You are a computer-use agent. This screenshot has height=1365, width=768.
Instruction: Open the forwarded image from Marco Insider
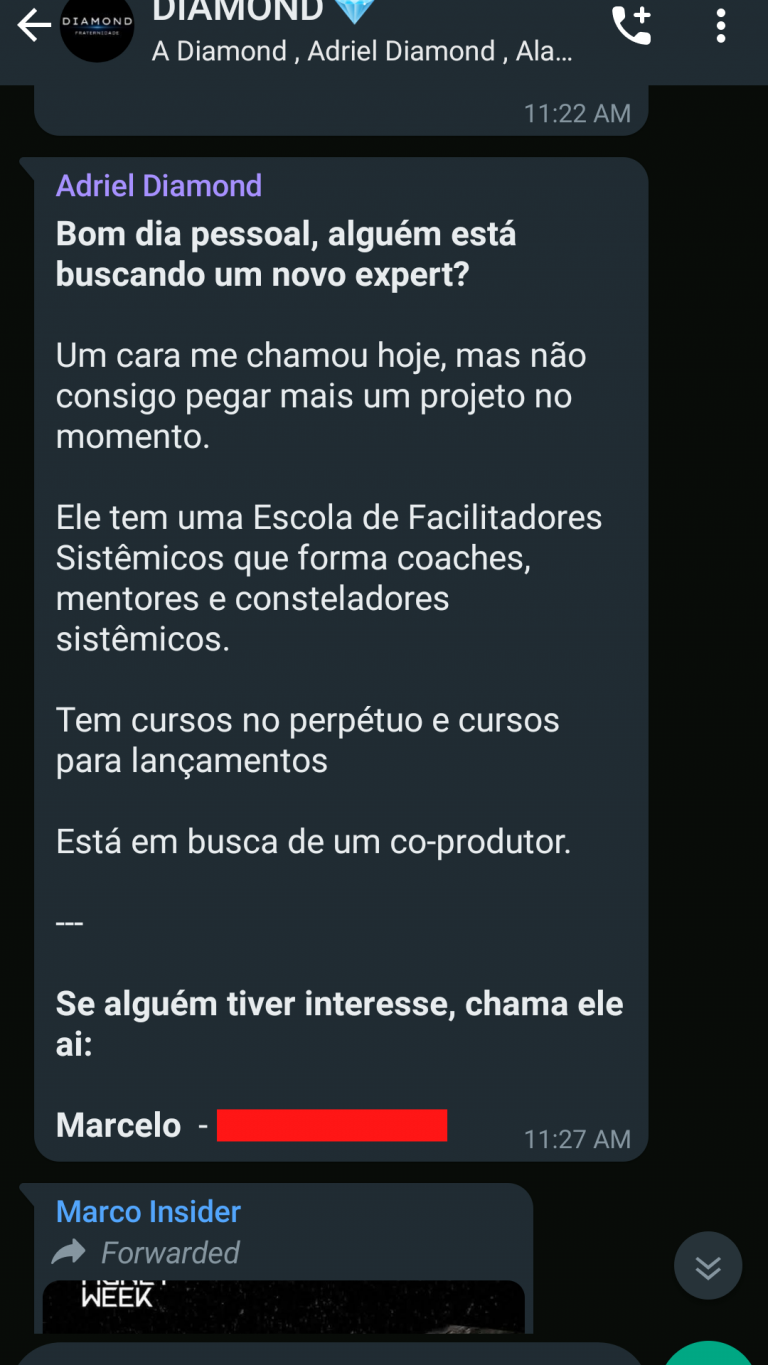[283, 1306]
